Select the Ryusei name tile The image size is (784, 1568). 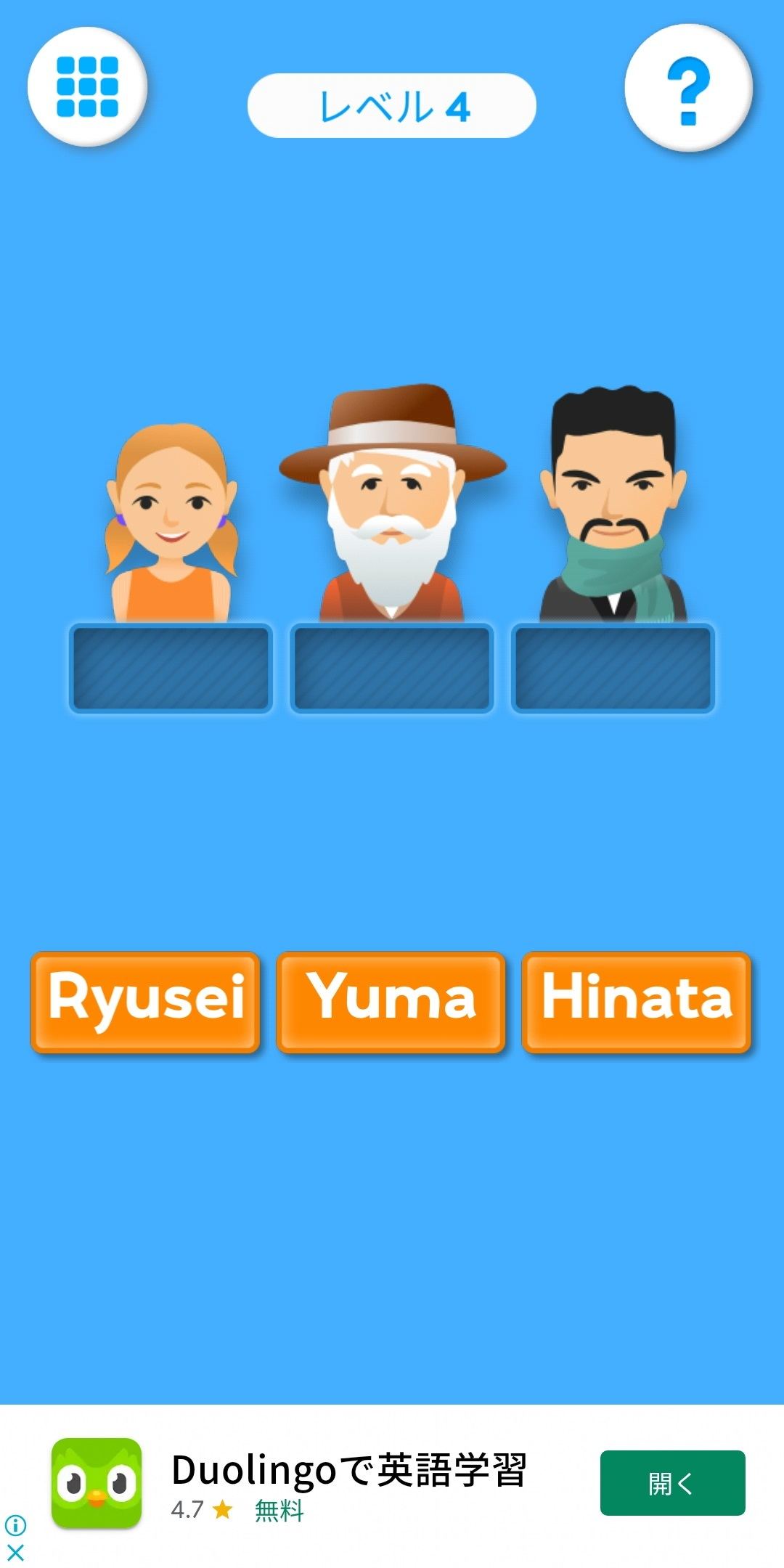(145, 1002)
